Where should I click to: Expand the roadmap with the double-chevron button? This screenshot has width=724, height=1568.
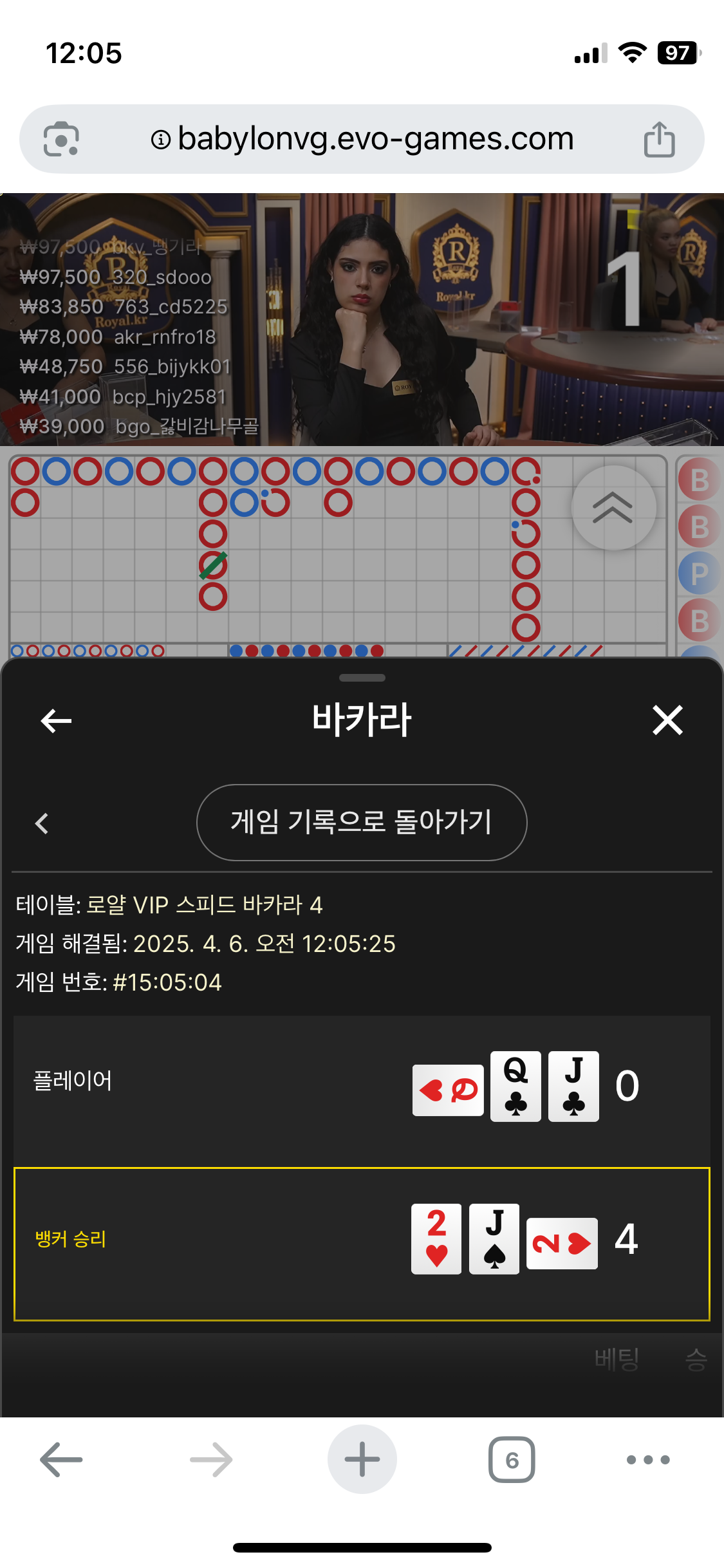tap(613, 508)
